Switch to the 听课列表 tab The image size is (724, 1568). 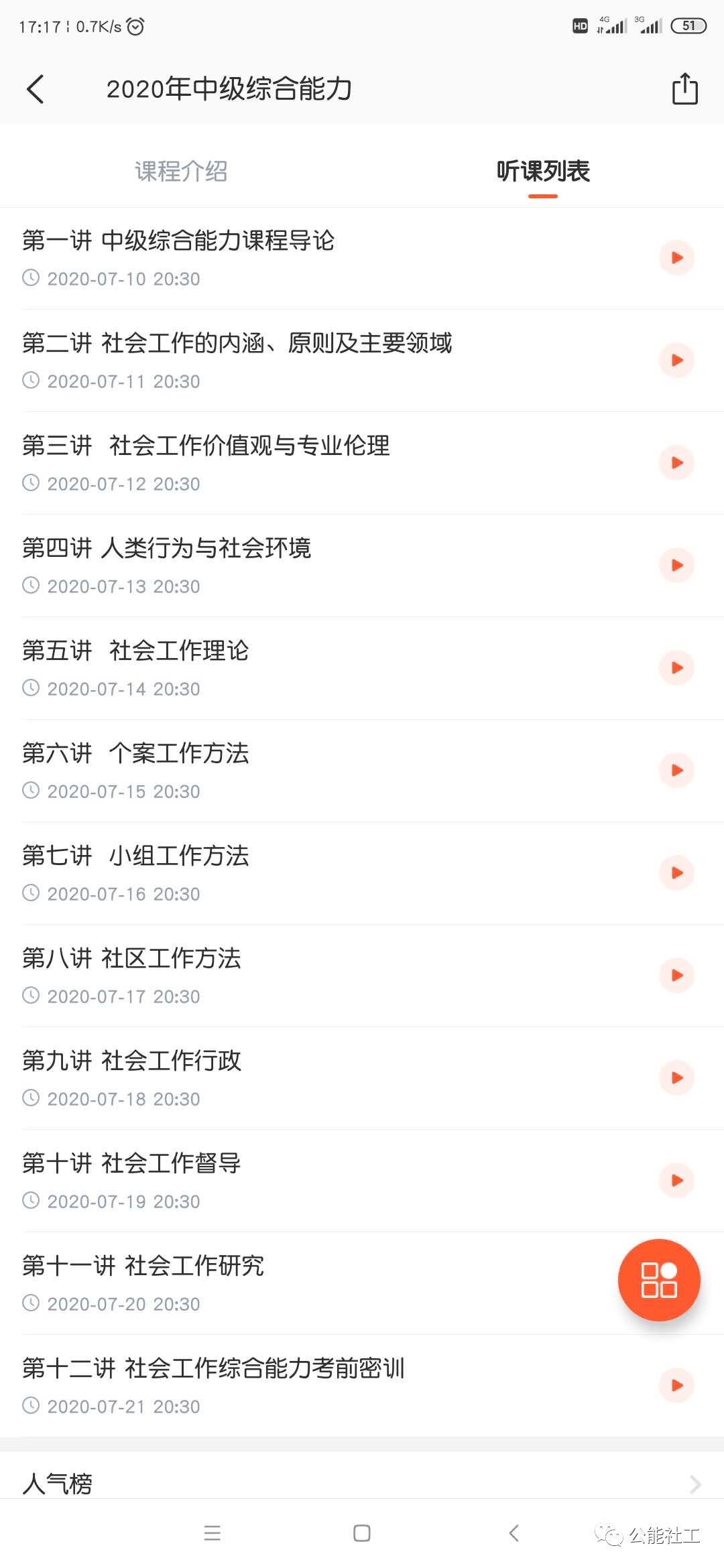point(542,172)
